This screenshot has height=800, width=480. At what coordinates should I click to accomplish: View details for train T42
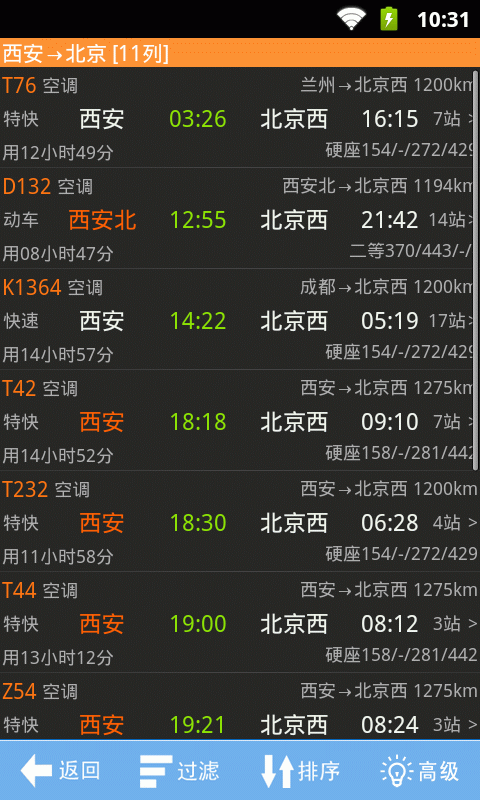(x=237, y=420)
